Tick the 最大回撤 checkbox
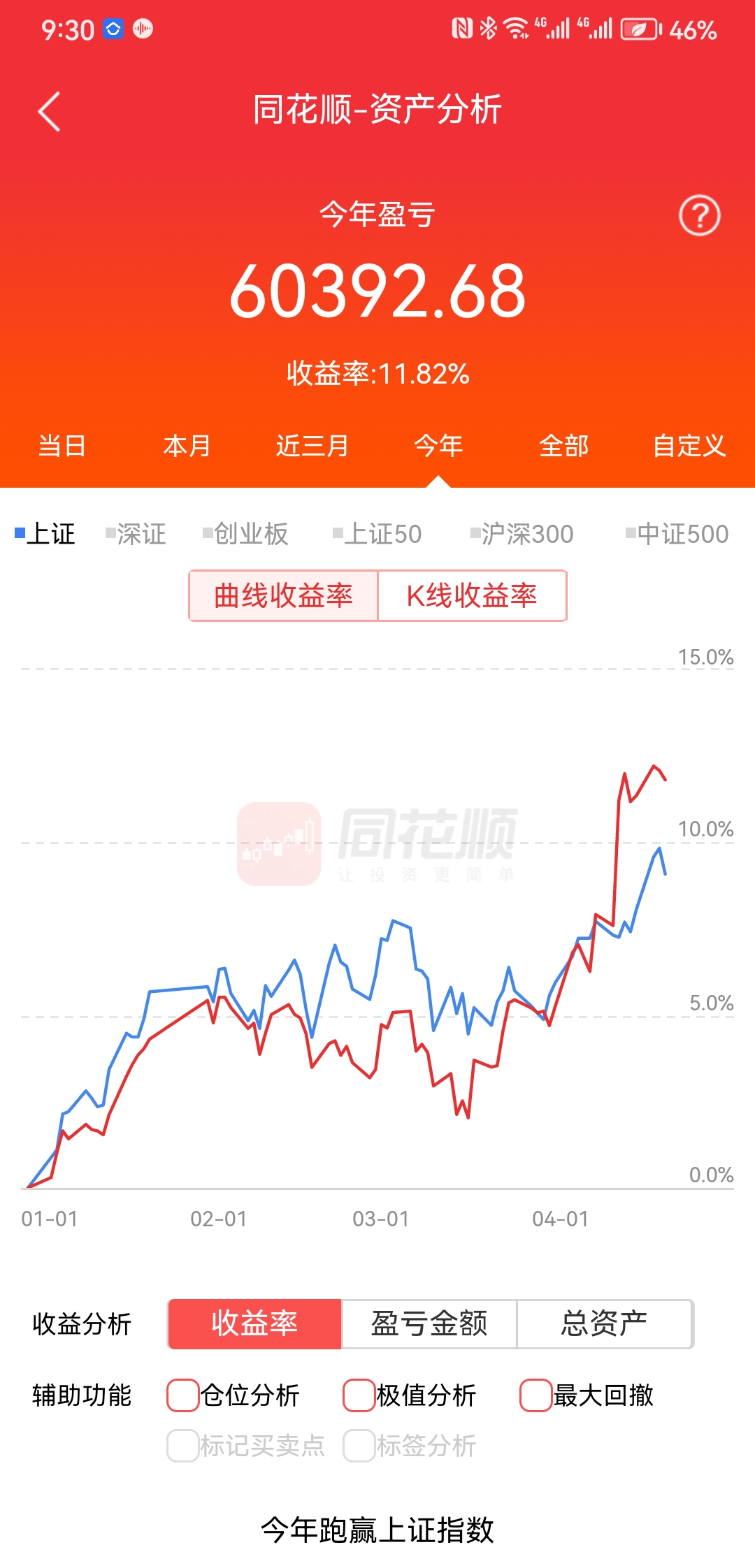Image resolution: width=755 pixels, height=1568 pixels. pyautogui.click(x=536, y=1395)
